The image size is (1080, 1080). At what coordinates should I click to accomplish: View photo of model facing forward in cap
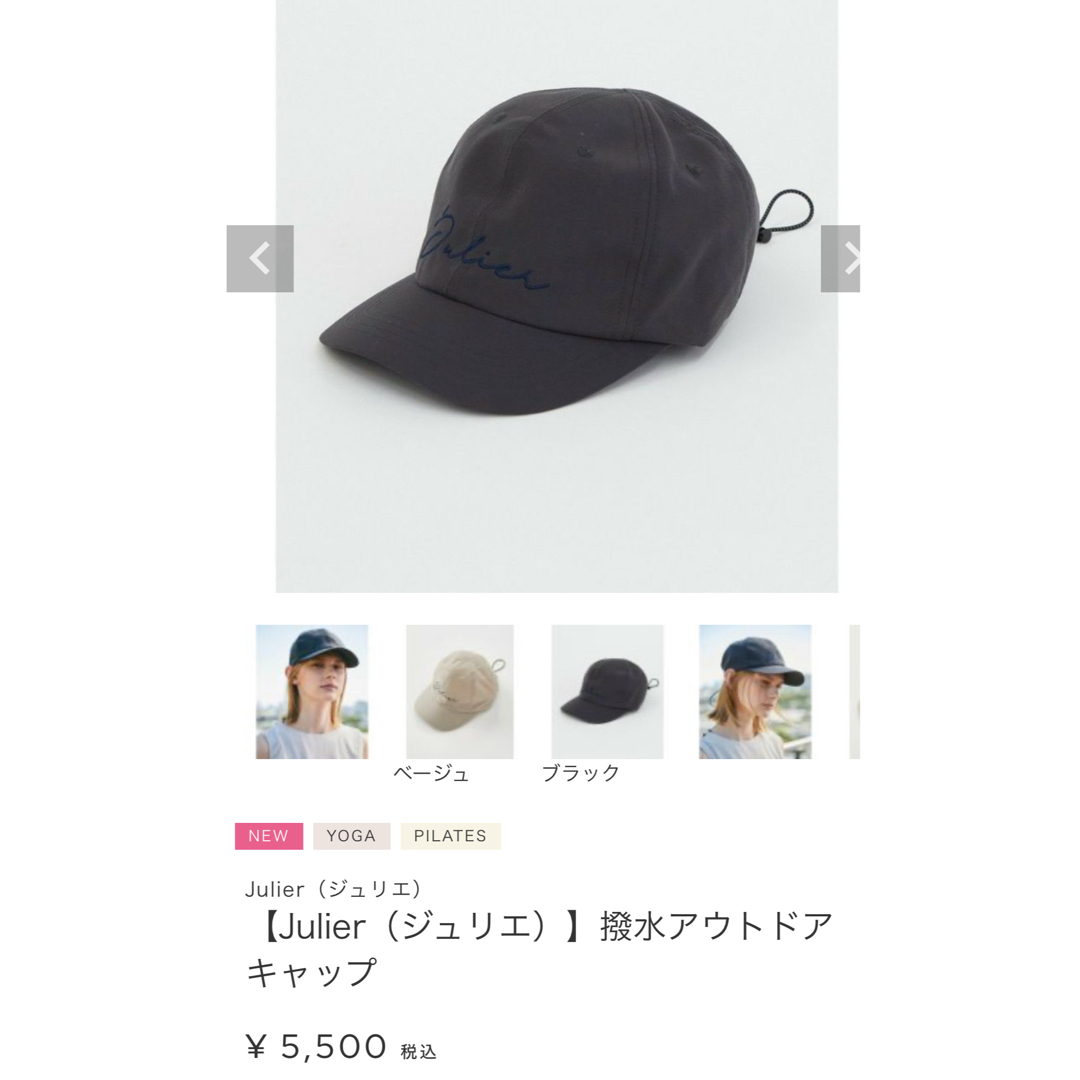312,692
